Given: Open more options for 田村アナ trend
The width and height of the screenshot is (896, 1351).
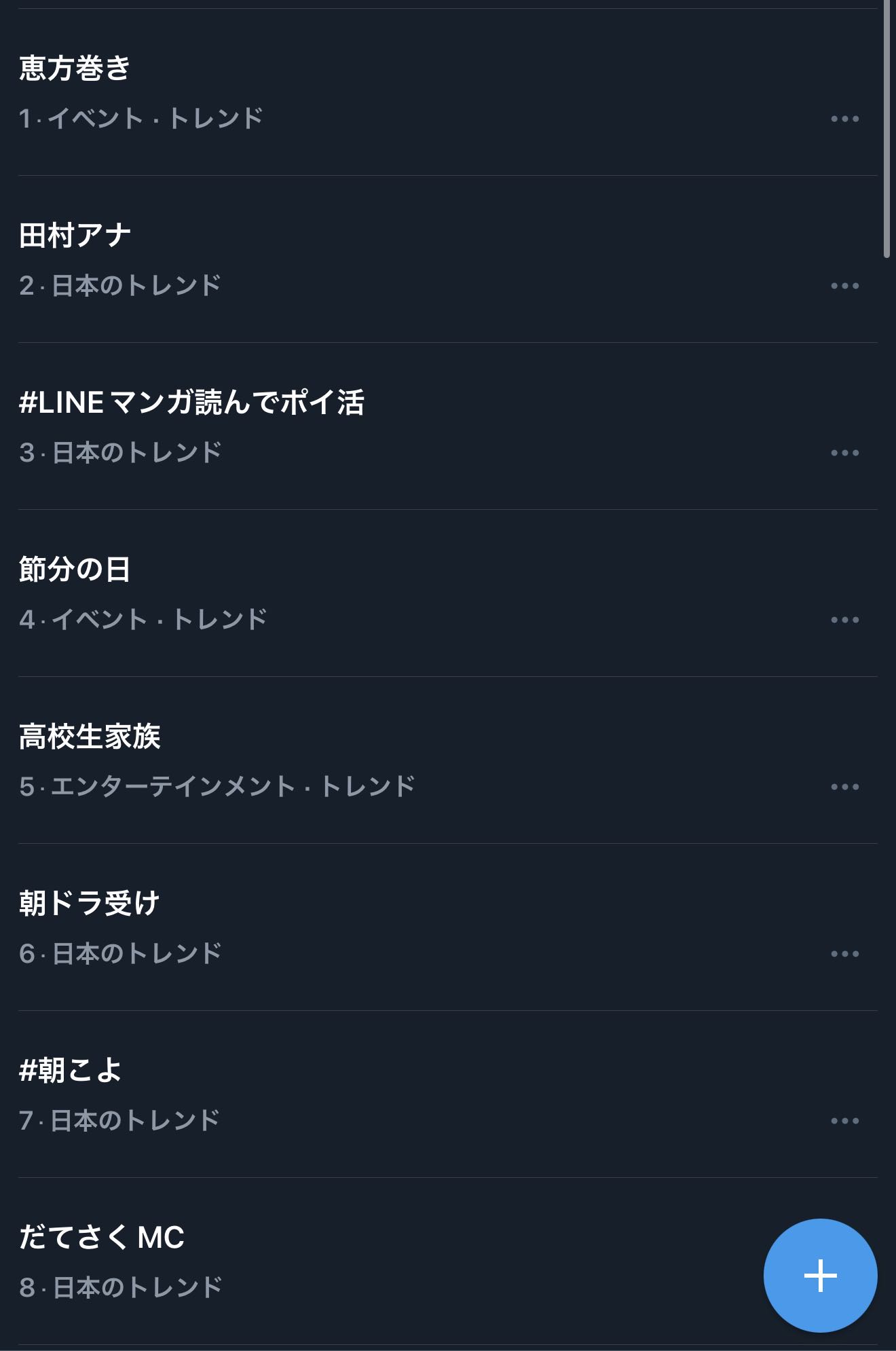Looking at the screenshot, I should 844,286.
